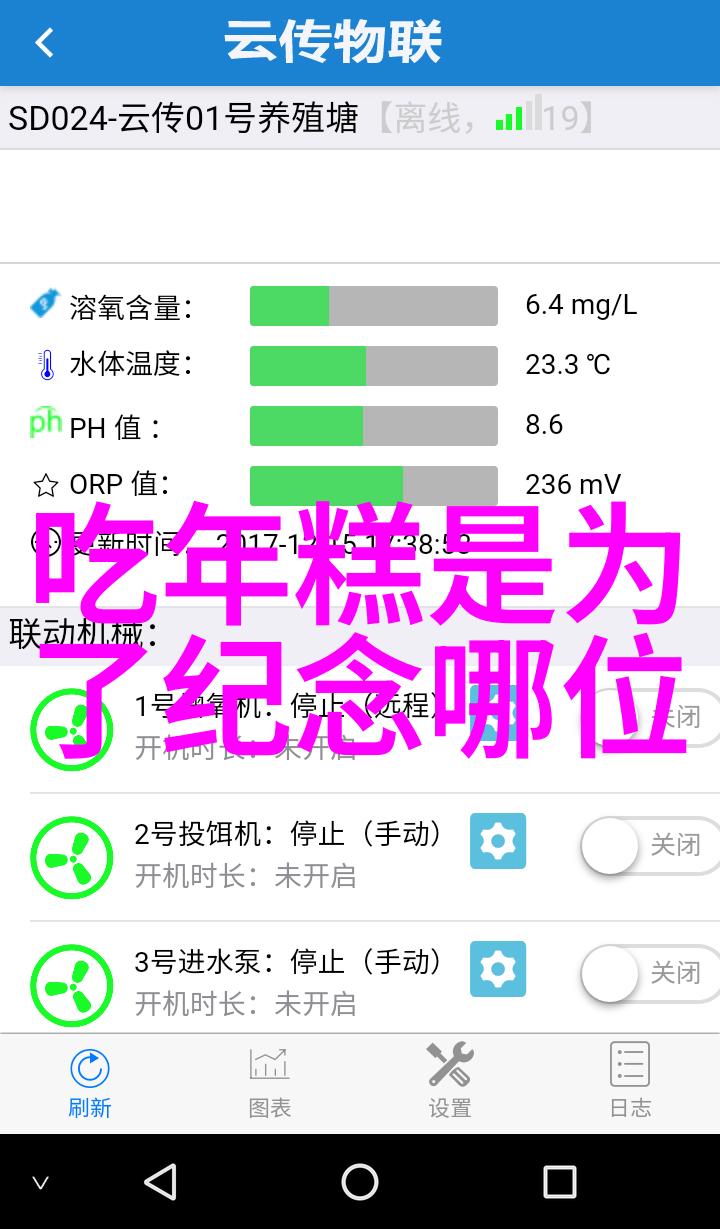The width and height of the screenshot is (720, 1229).
Task: Open settings for 3号进水泵
Action: pos(497,969)
